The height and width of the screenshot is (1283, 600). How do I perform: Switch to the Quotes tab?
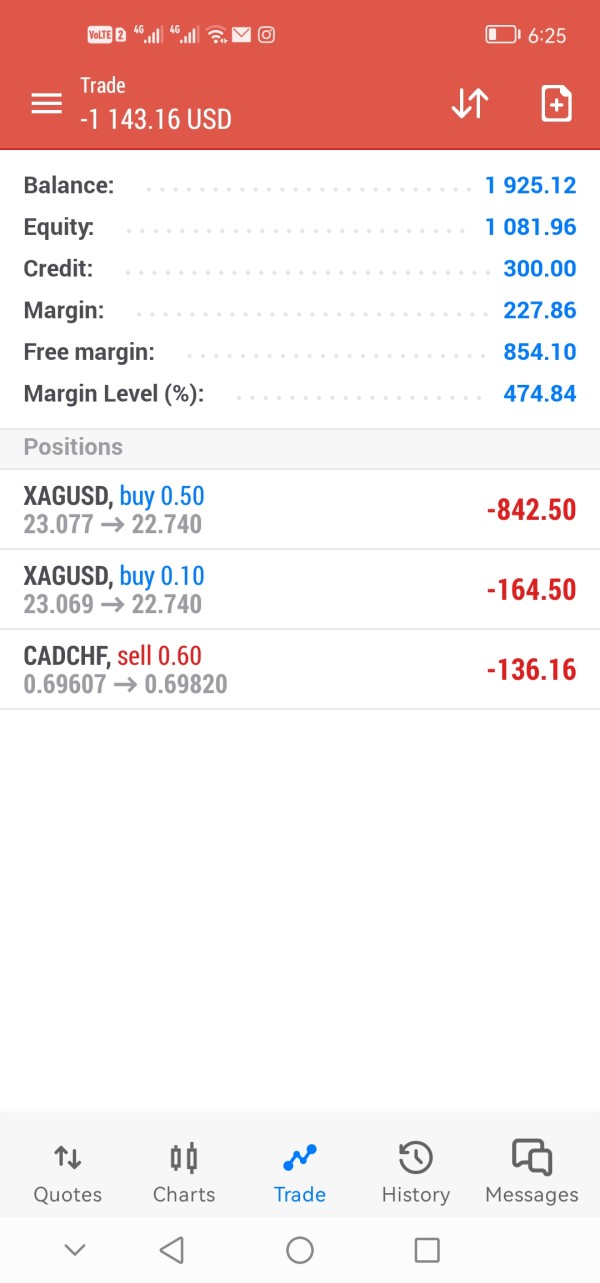[x=68, y=1173]
